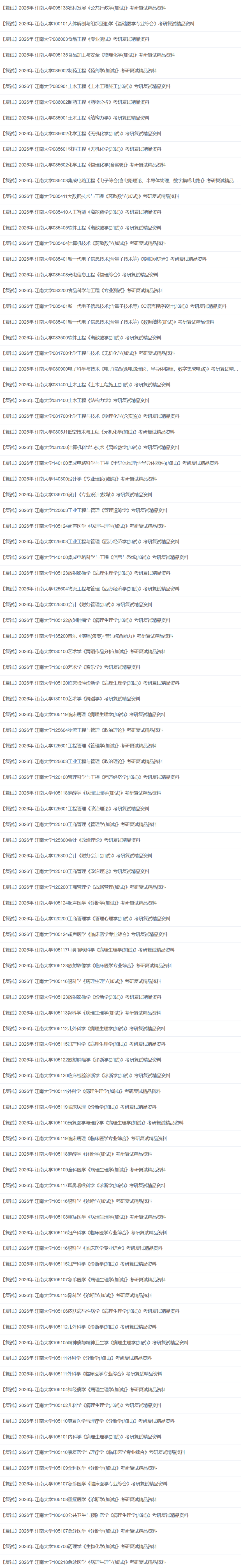The image size is (241, 1568).
Task: Open 140300设计学《专业理论(数媒)》复试资料
Action: 79,479
